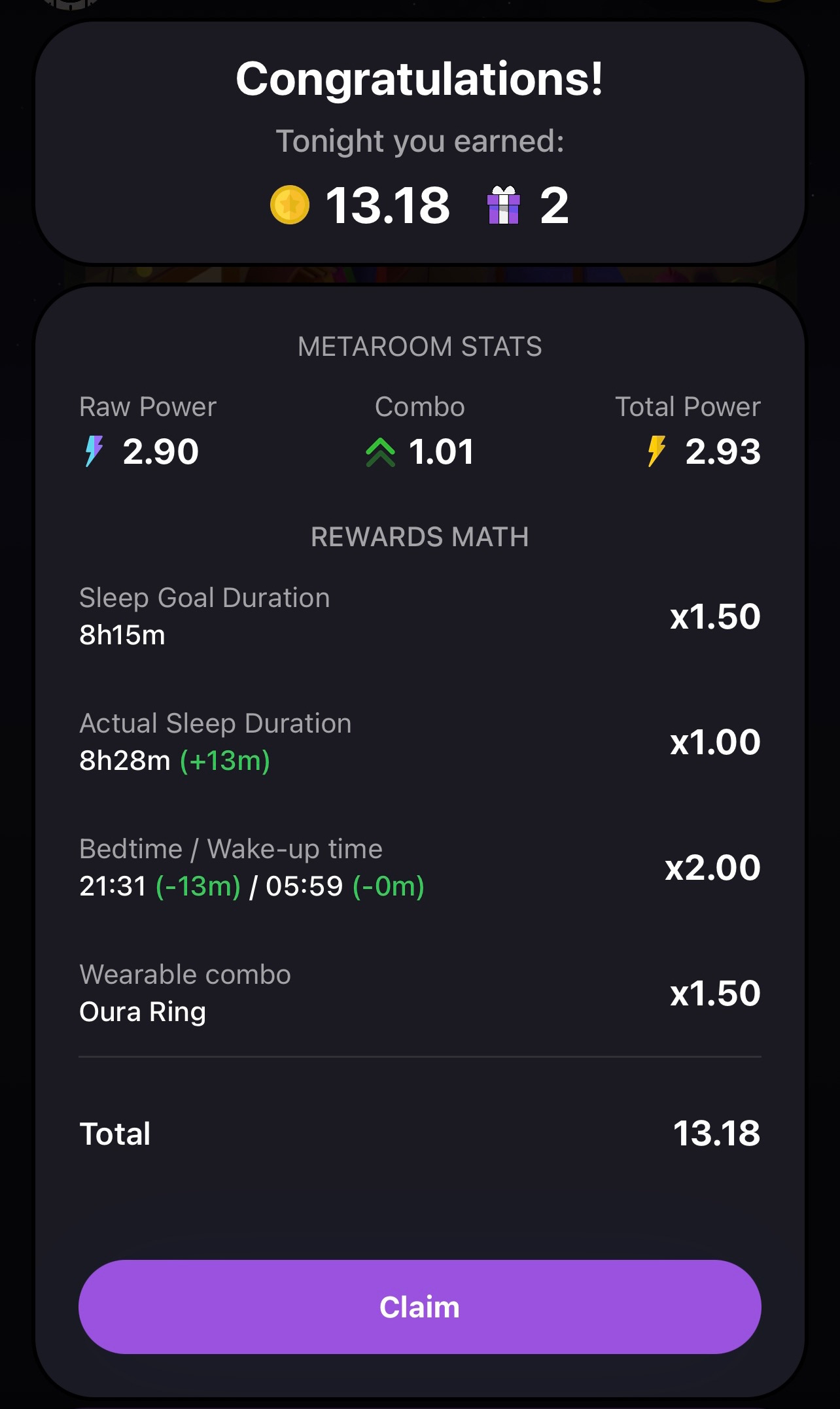This screenshot has width=840, height=1409.
Task: Claim tonight's 13.18 coin reward
Action: pyautogui.click(x=419, y=1307)
